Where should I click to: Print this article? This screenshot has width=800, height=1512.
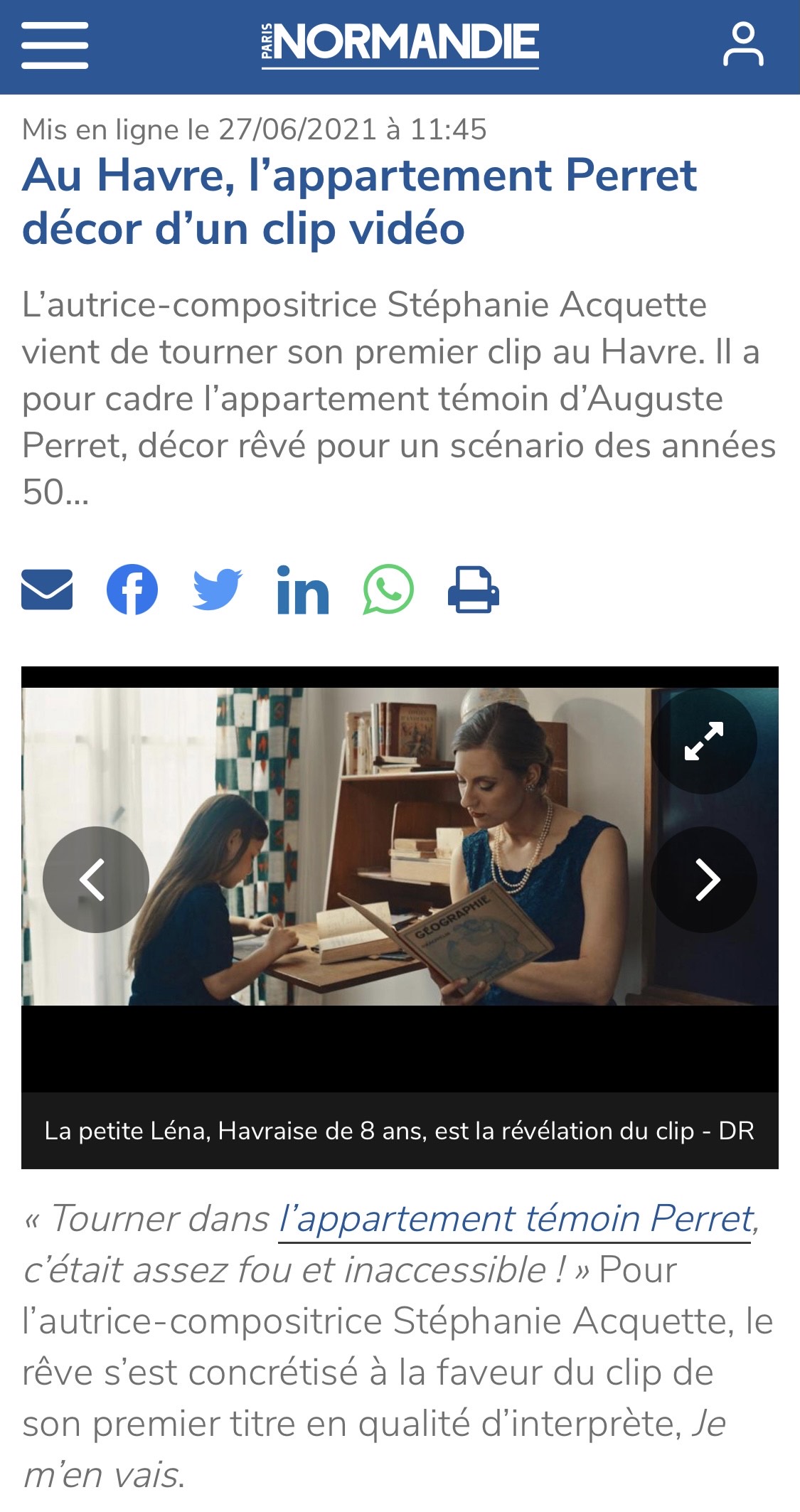[474, 590]
